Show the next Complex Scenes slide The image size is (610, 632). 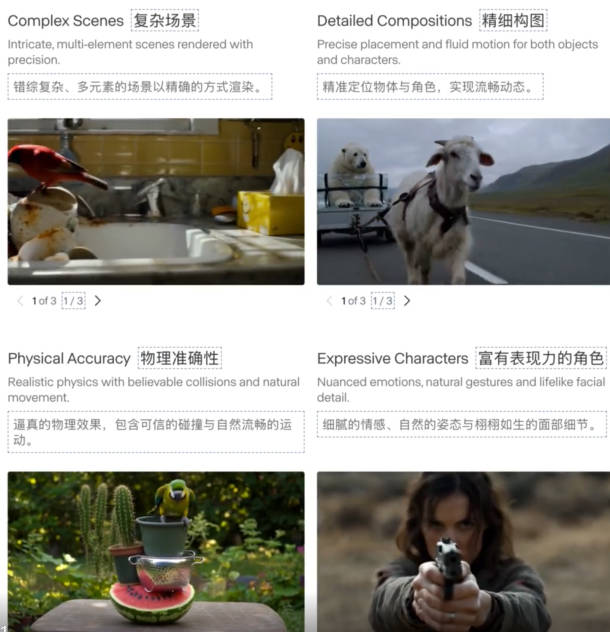[97, 300]
